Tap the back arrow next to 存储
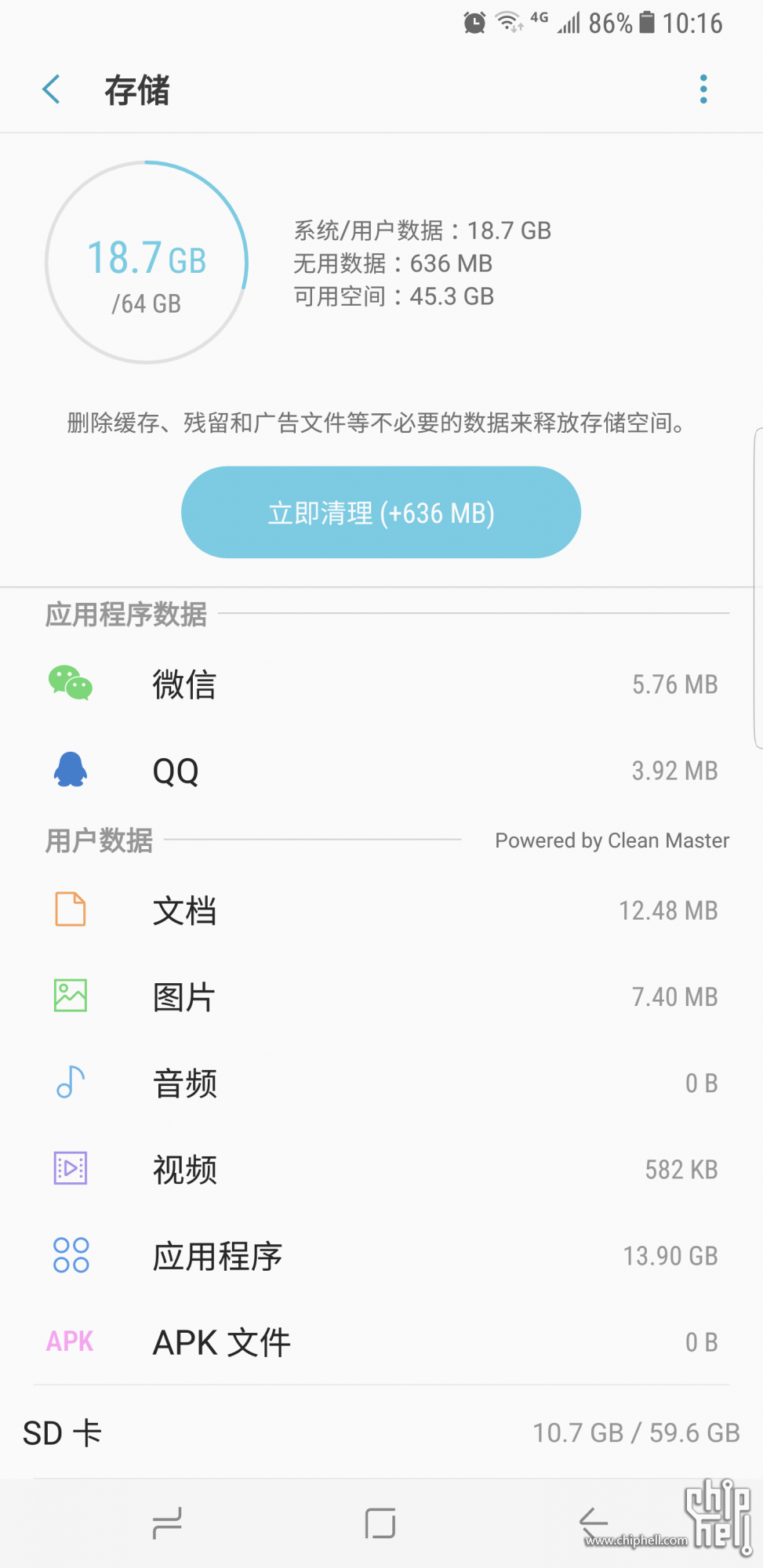Image resolution: width=763 pixels, height=1568 pixels. (x=50, y=89)
